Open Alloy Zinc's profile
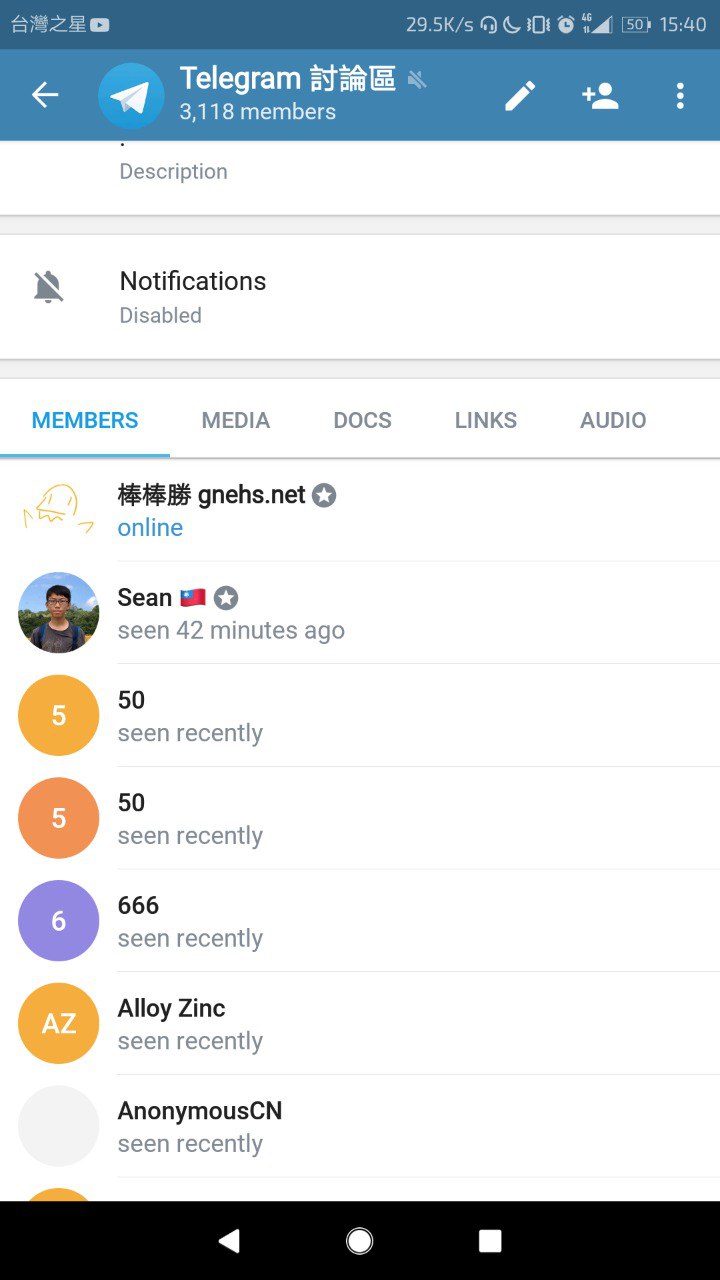 pyautogui.click(x=360, y=1023)
